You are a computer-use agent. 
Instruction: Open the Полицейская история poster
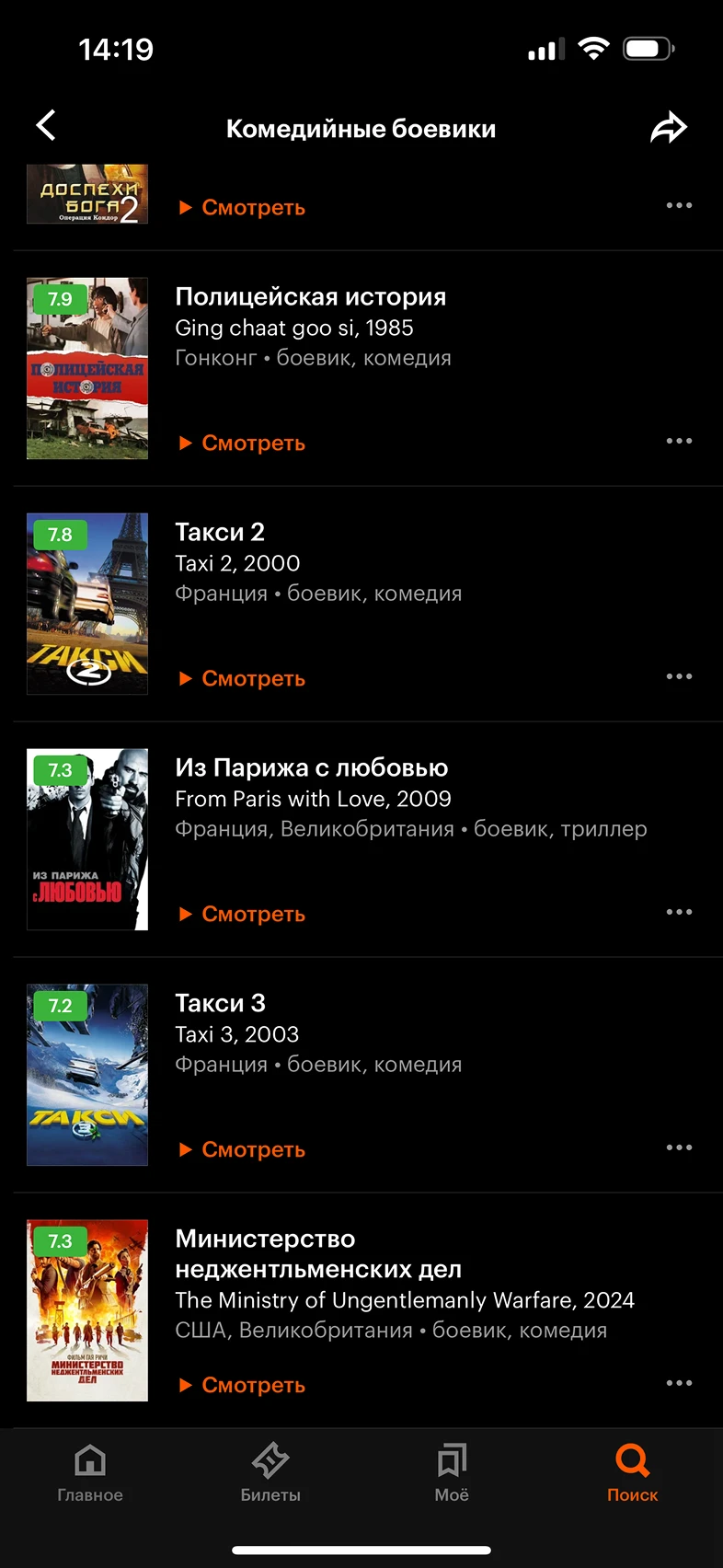tap(87, 368)
